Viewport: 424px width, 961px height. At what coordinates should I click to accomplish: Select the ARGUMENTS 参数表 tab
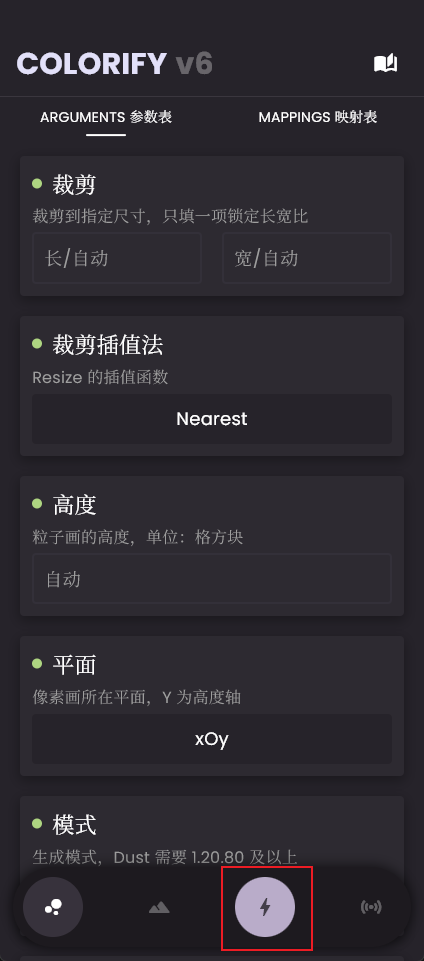tap(106, 117)
